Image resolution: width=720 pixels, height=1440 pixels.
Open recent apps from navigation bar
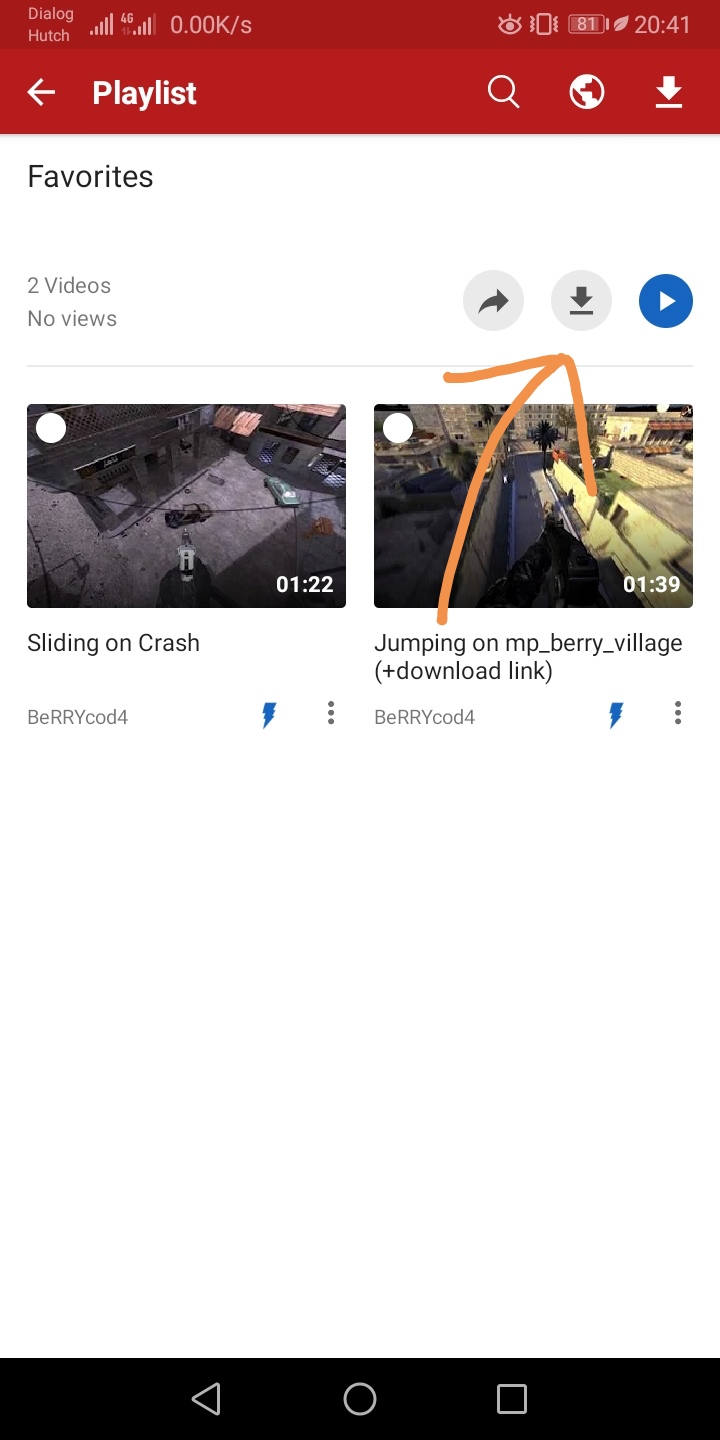coord(512,1399)
